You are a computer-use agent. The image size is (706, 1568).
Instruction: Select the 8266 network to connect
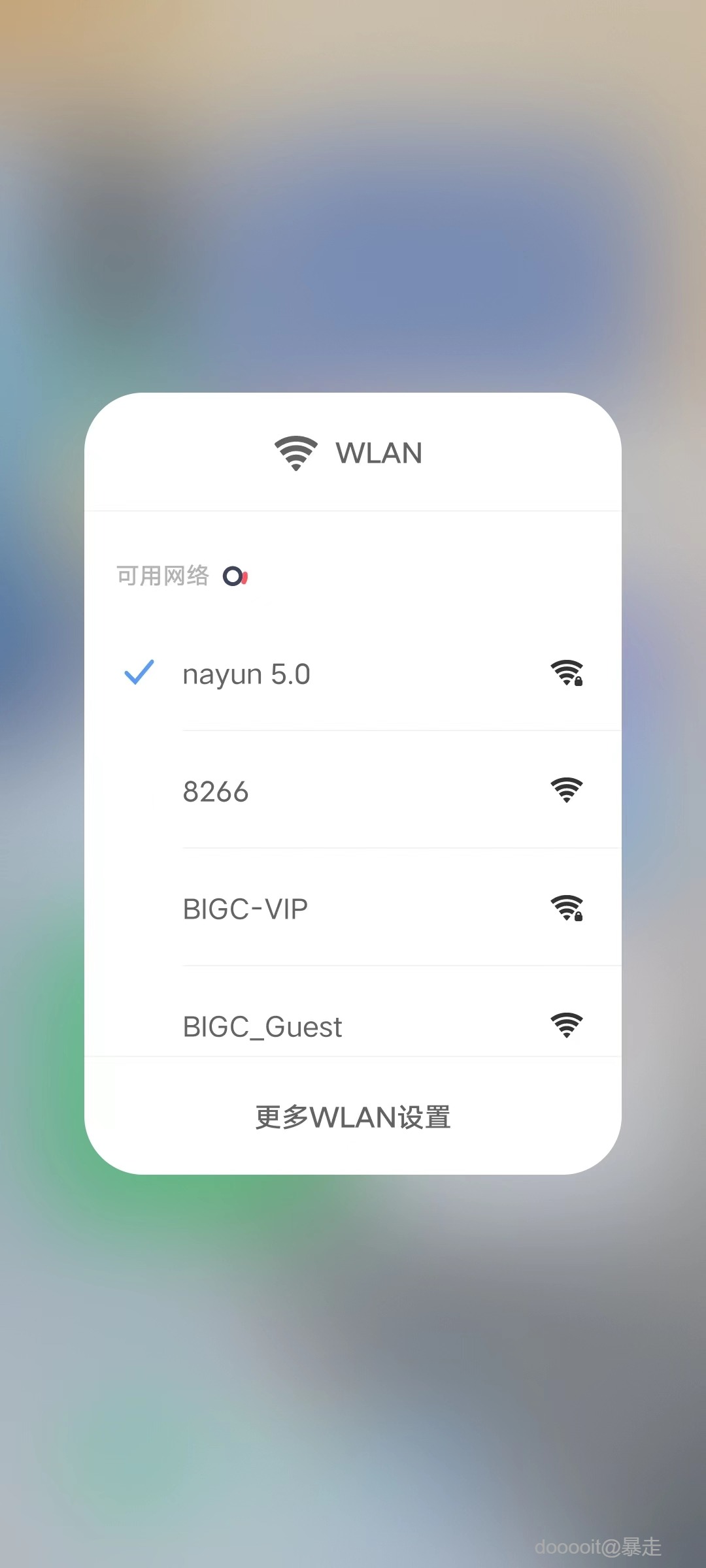(x=353, y=791)
